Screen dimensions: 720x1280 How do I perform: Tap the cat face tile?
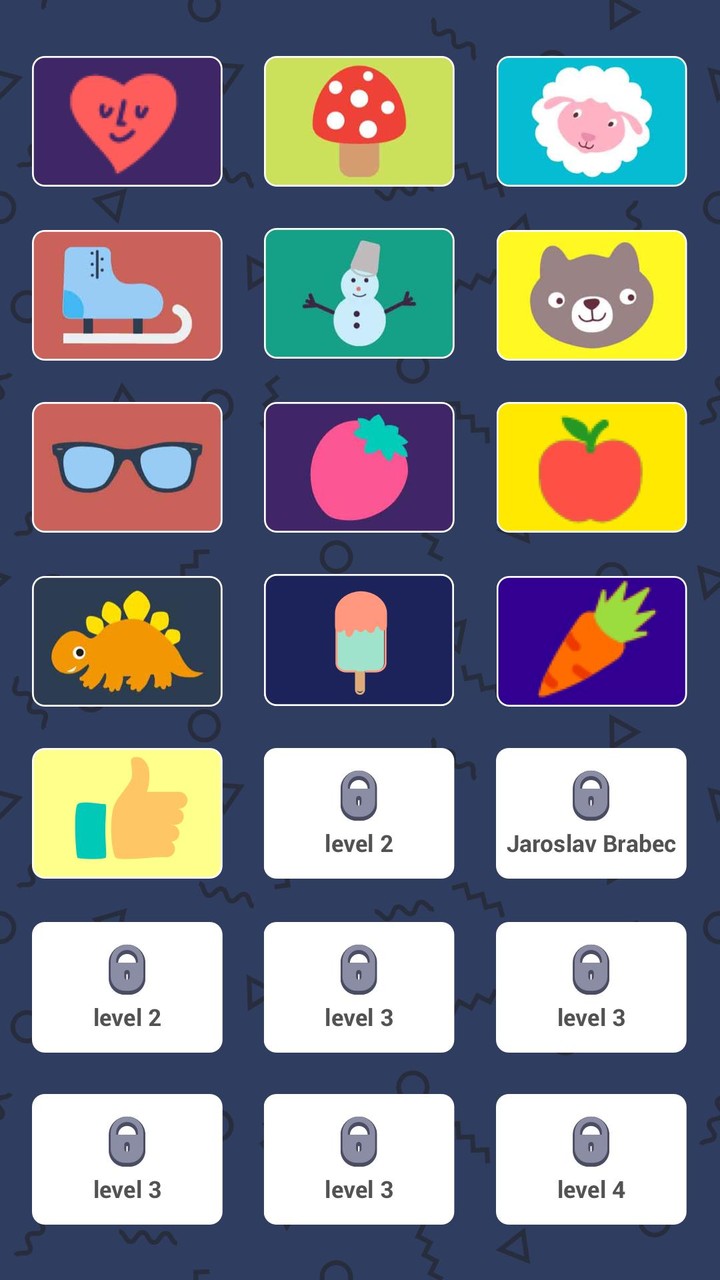[x=591, y=294]
